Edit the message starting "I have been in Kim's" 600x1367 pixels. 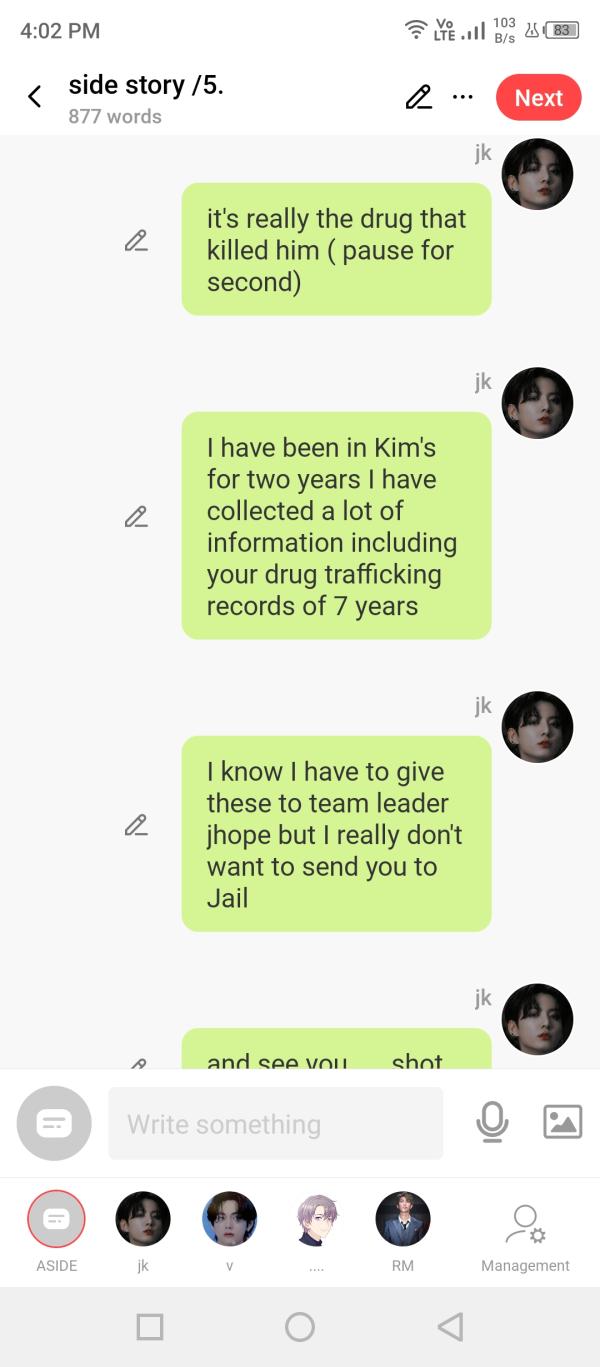pyautogui.click(x=136, y=517)
